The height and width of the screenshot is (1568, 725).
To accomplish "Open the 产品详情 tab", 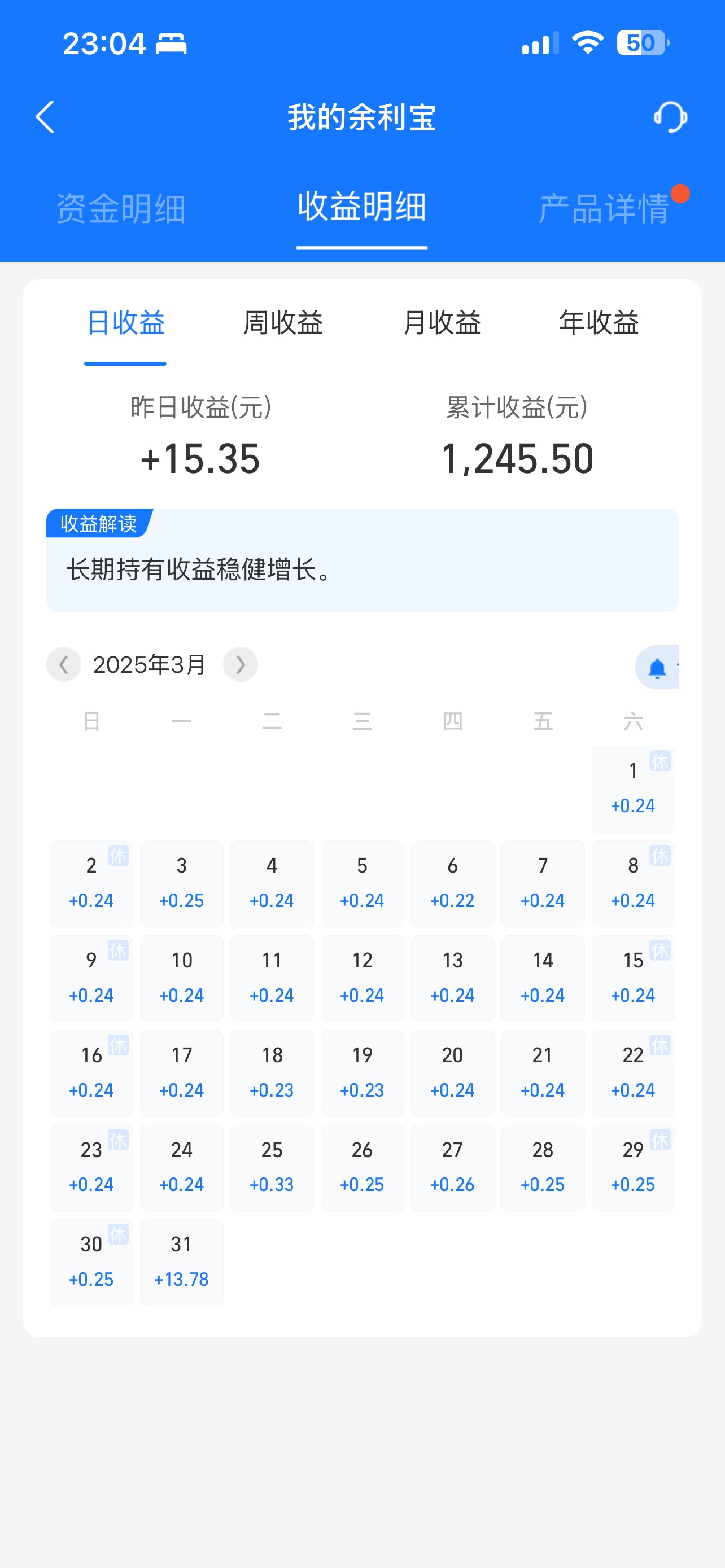I will click(604, 208).
